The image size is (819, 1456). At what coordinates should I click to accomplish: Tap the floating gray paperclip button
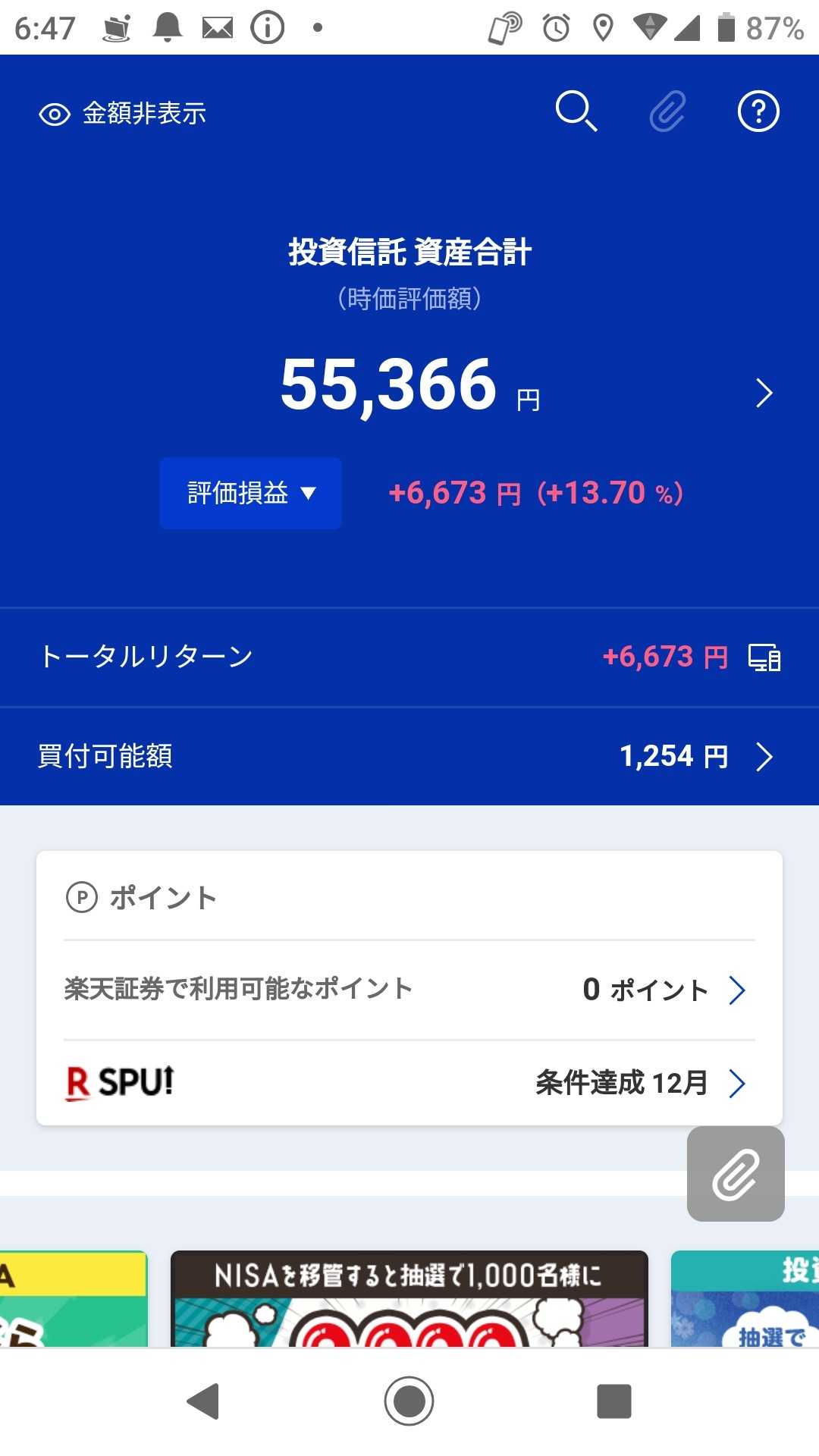point(735,1174)
